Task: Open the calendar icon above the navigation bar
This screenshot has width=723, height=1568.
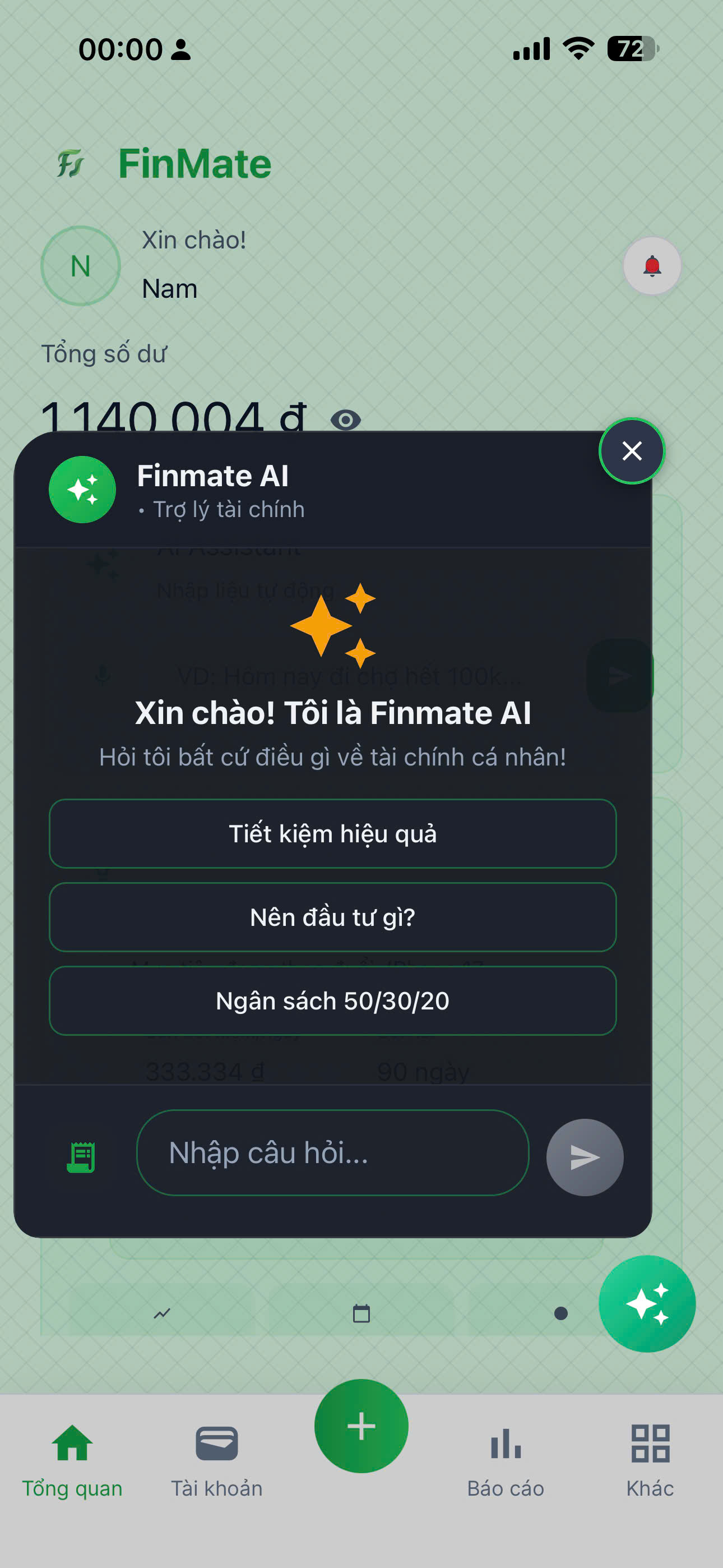Action: 362,1313
